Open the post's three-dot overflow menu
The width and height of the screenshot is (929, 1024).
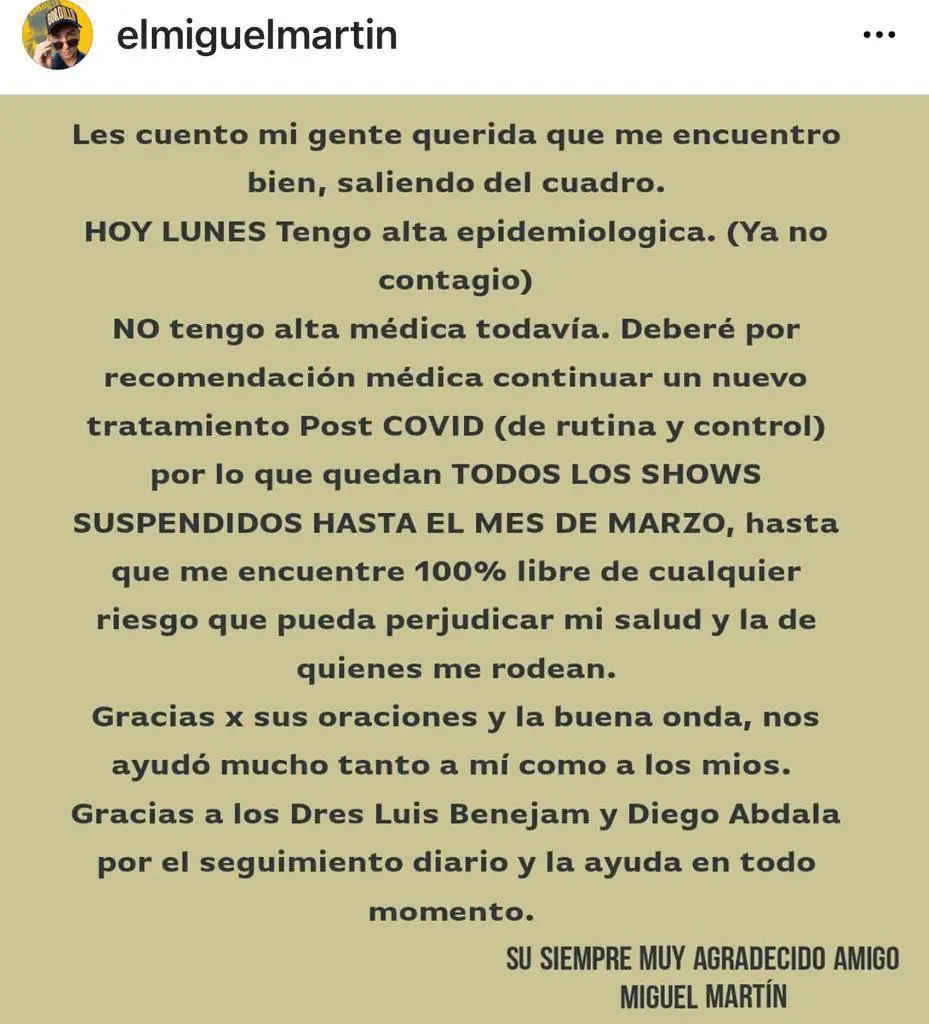pos(878,35)
